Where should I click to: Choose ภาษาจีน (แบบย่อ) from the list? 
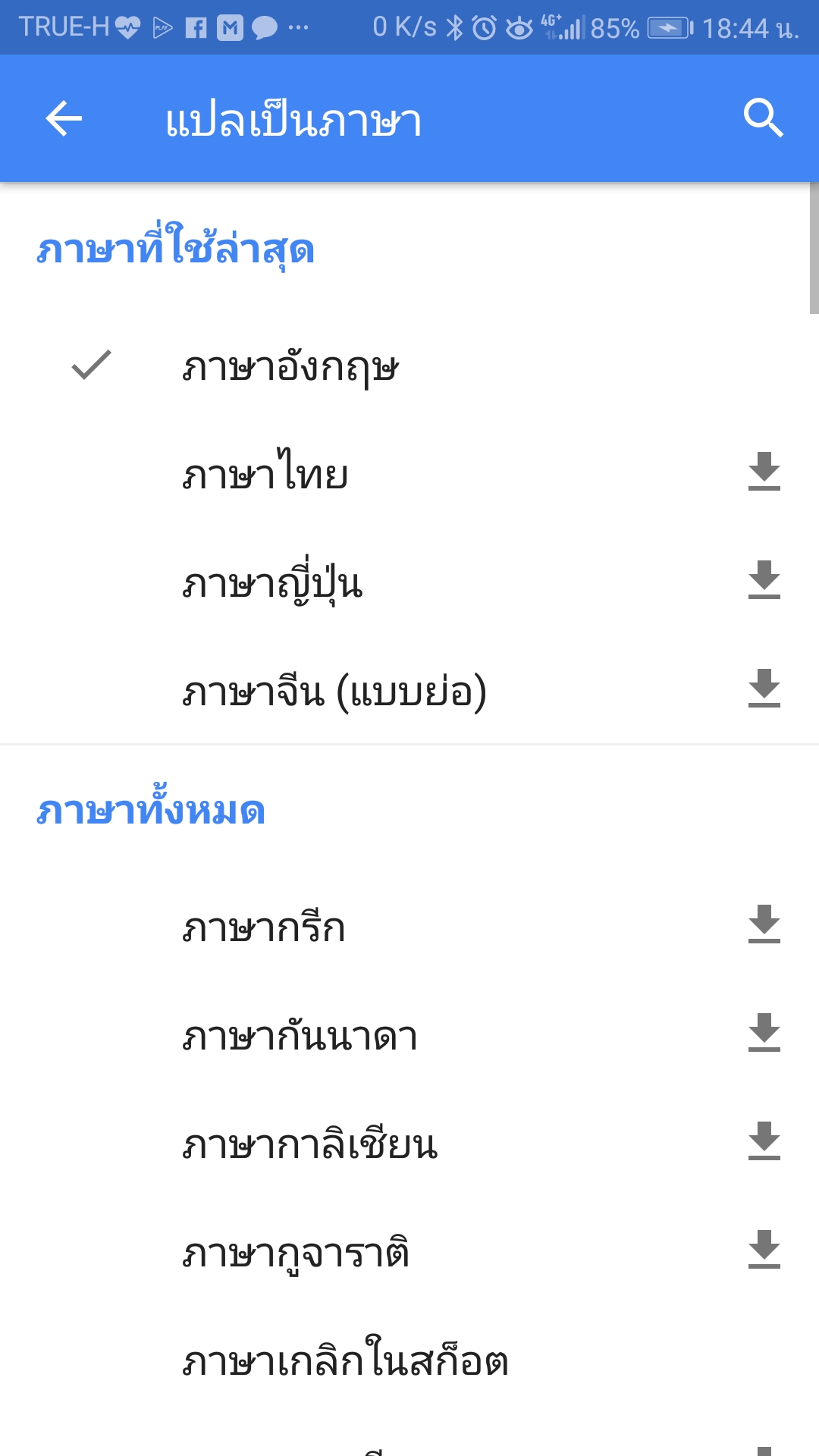tap(334, 692)
